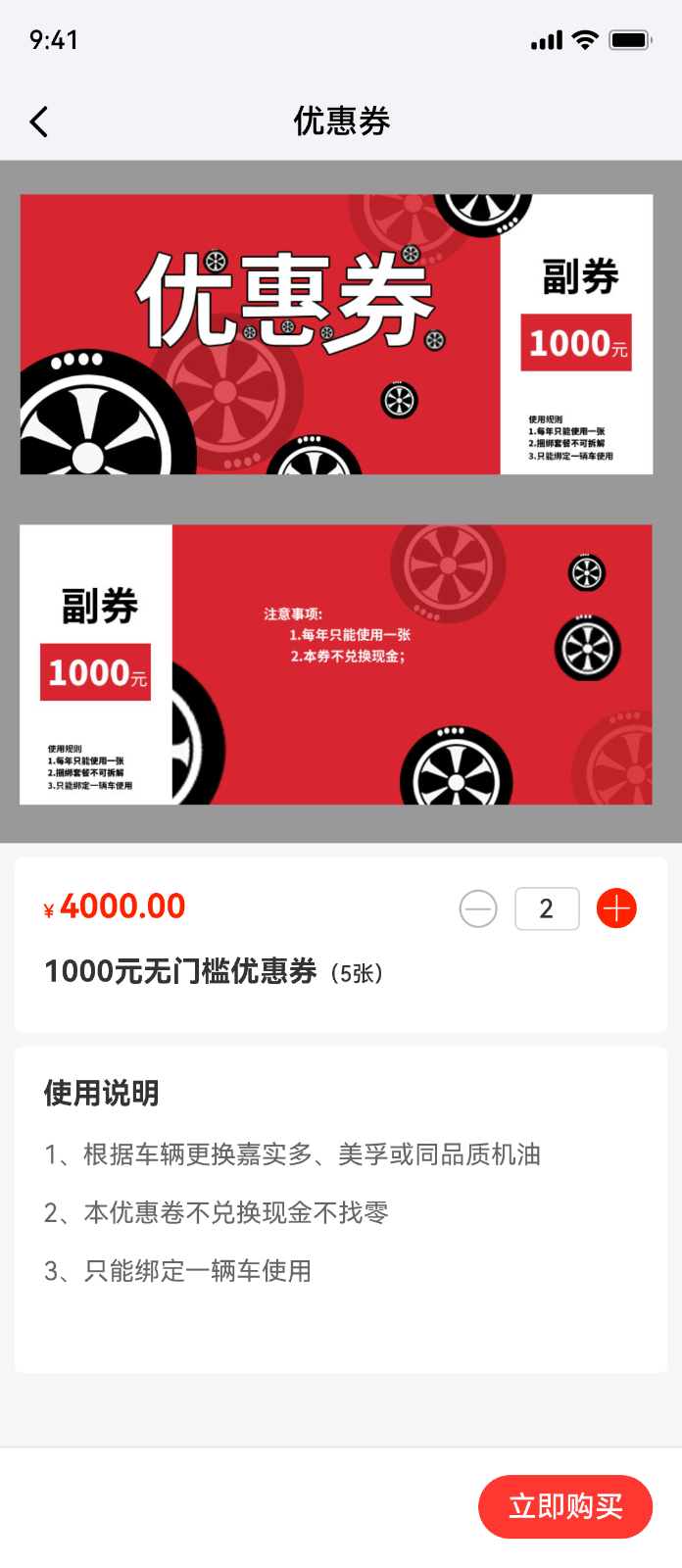The width and height of the screenshot is (682, 1568).
Task: Go back from the 优惠券 page
Action: coord(39,122)
